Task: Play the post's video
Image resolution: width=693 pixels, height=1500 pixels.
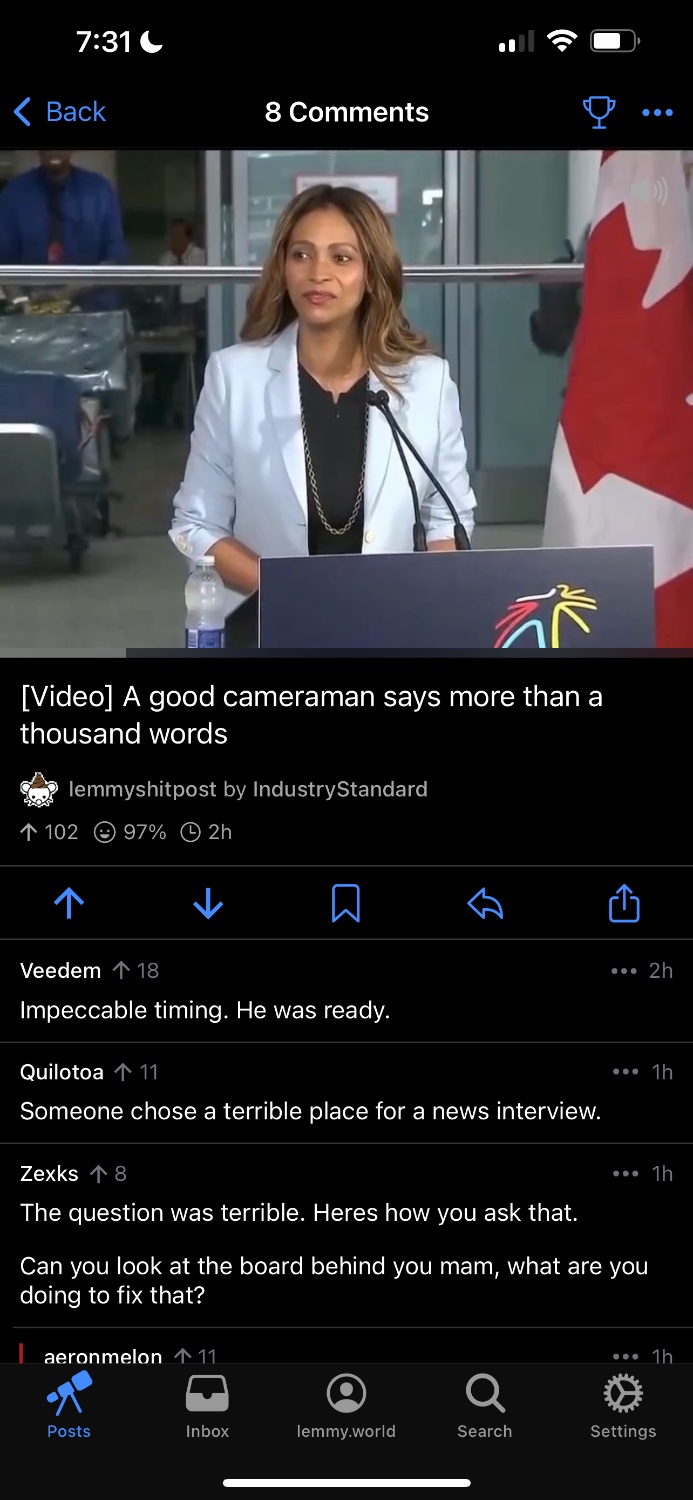Action: [346, 400]
